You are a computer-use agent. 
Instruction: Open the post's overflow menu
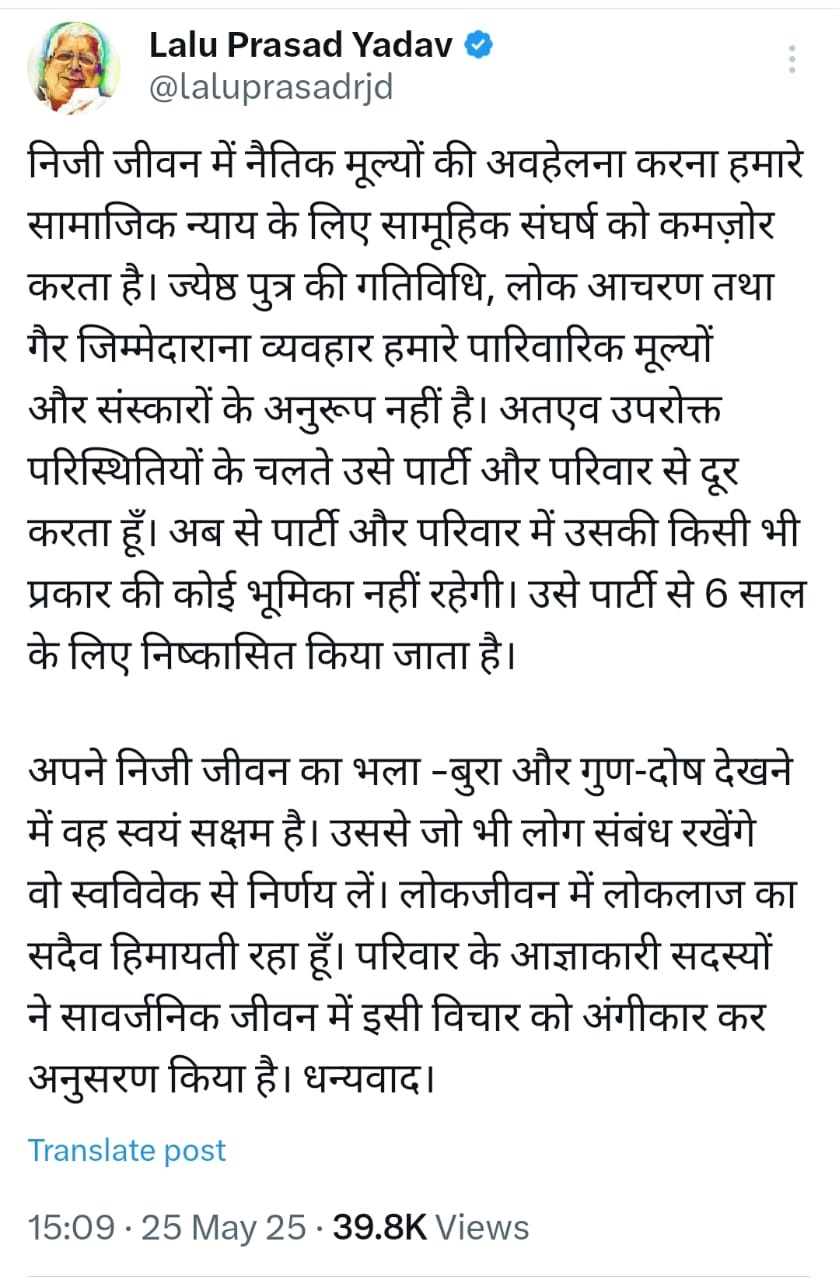click(792, 59)
